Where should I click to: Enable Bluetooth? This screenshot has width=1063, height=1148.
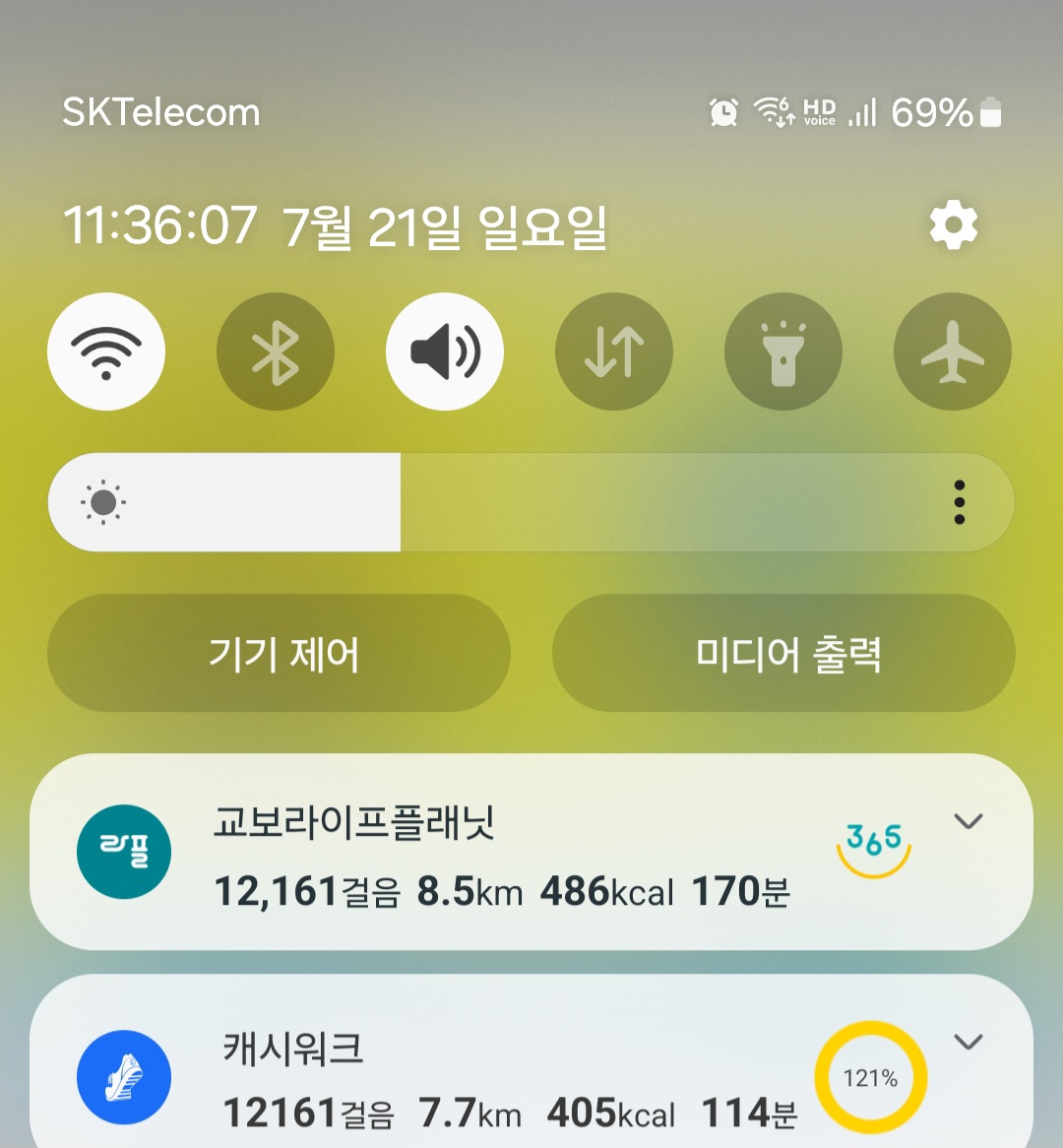[x=276, y=351]
